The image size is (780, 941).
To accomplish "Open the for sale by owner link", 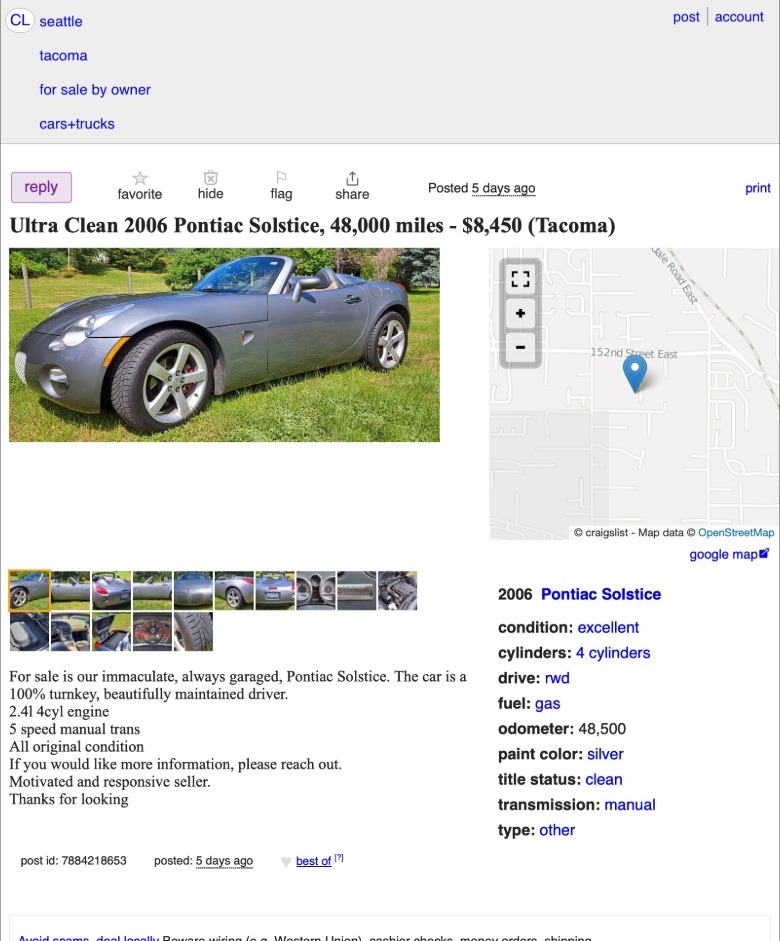I will [95, 90].
